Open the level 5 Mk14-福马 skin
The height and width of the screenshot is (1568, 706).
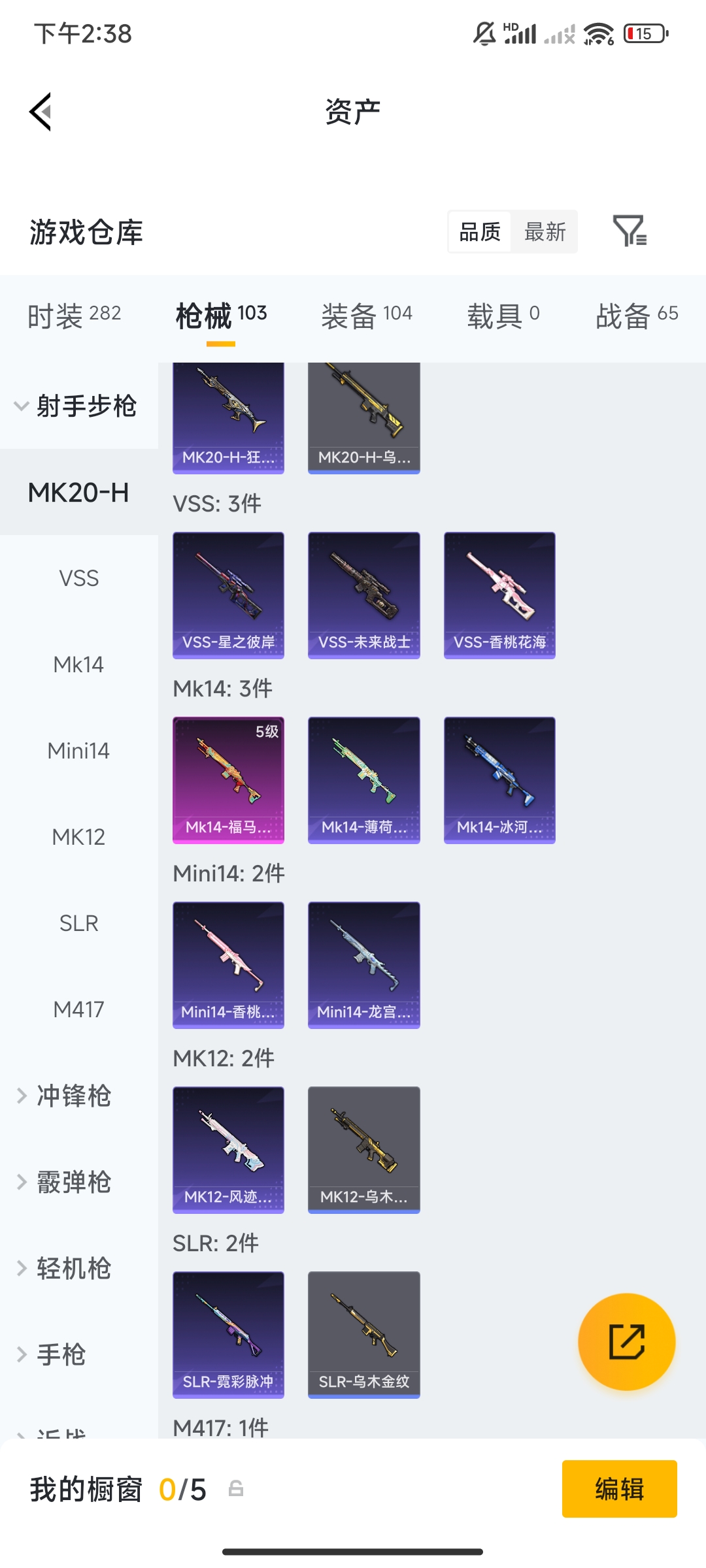pyautogui.click(x=228, y=780)
